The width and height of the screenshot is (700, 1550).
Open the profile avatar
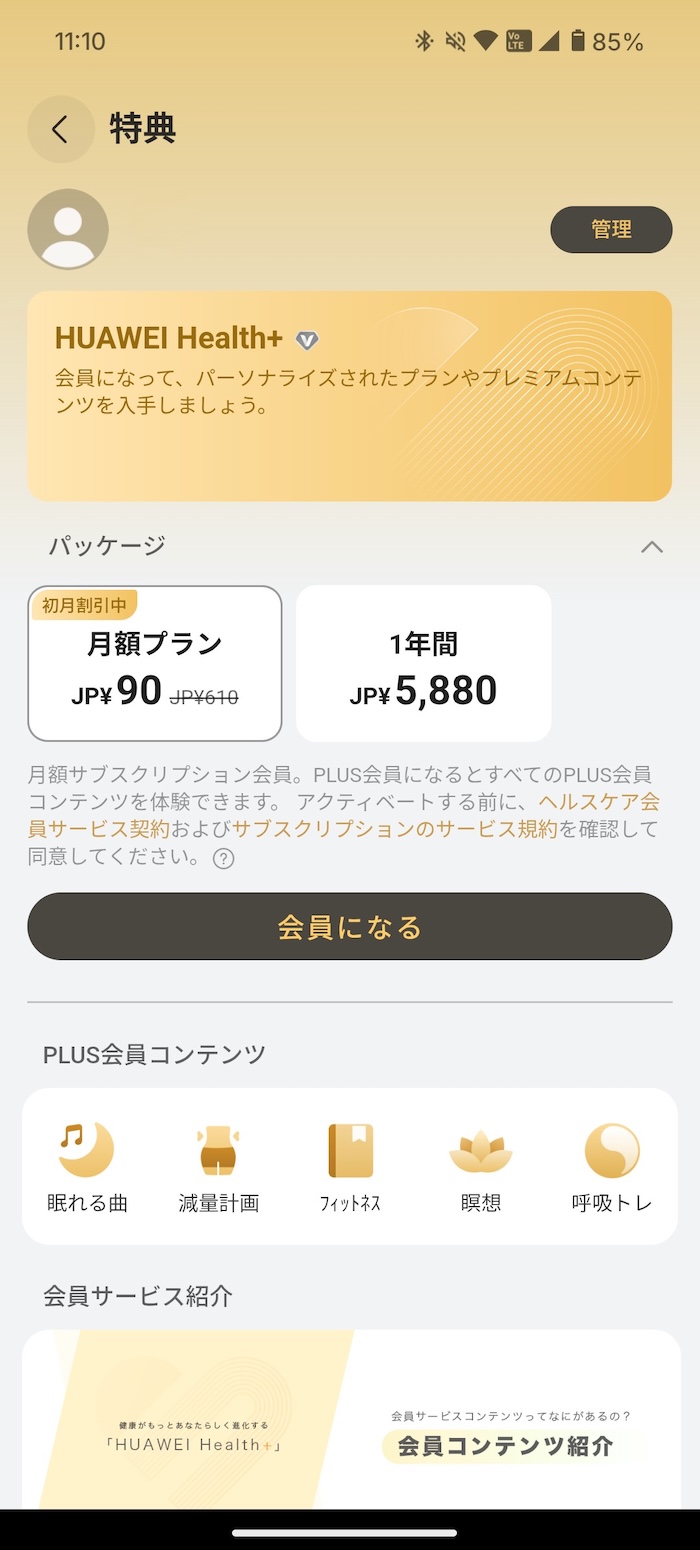(x=68, y=229)
